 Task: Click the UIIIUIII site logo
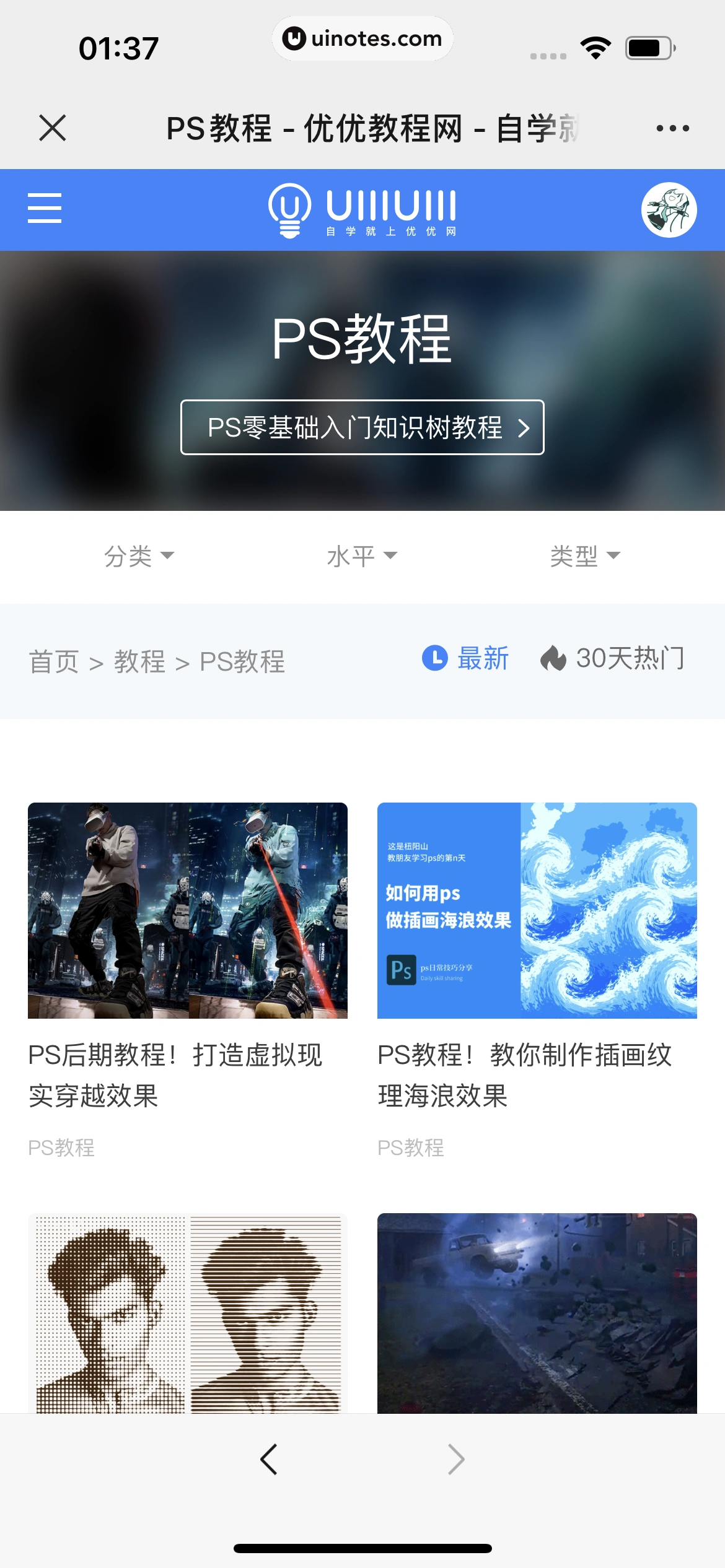(362, 209)
